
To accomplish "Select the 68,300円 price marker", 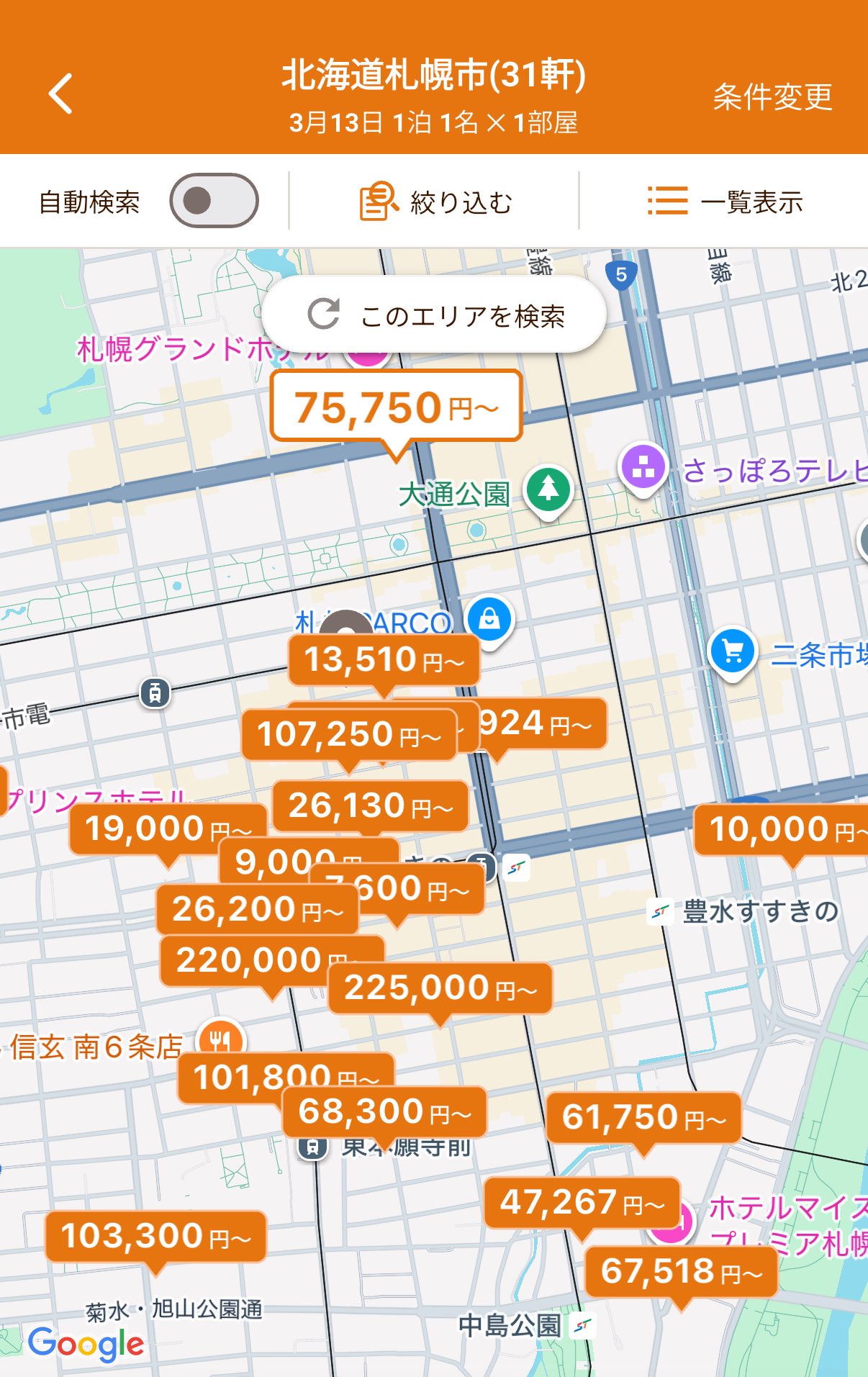I will 384,1112.
